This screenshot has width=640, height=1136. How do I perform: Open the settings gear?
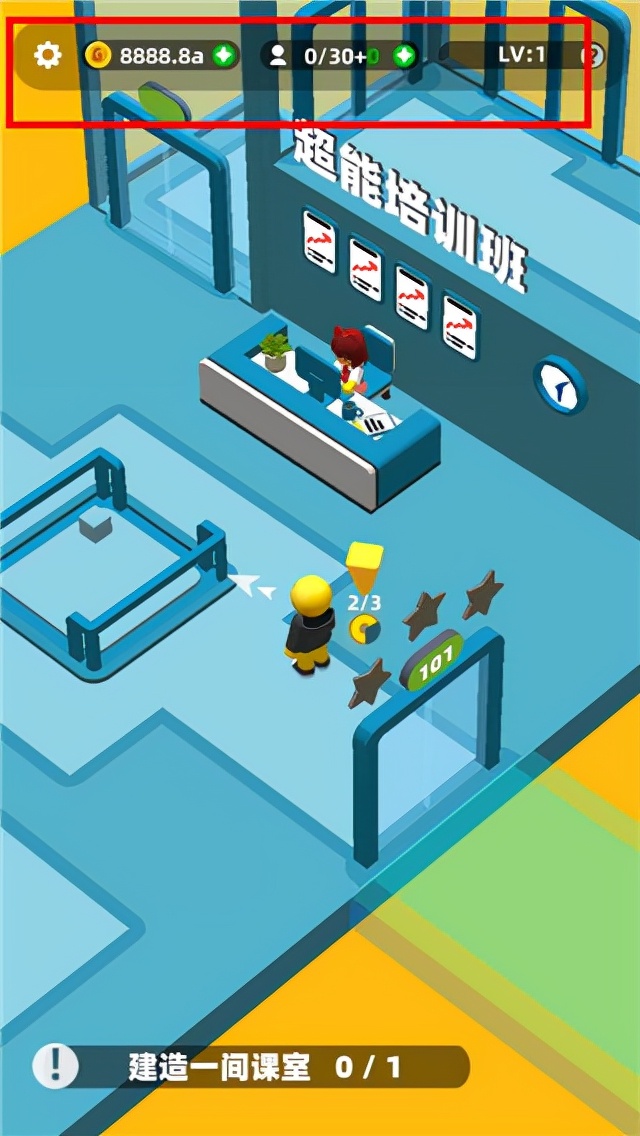click(47, 55)
